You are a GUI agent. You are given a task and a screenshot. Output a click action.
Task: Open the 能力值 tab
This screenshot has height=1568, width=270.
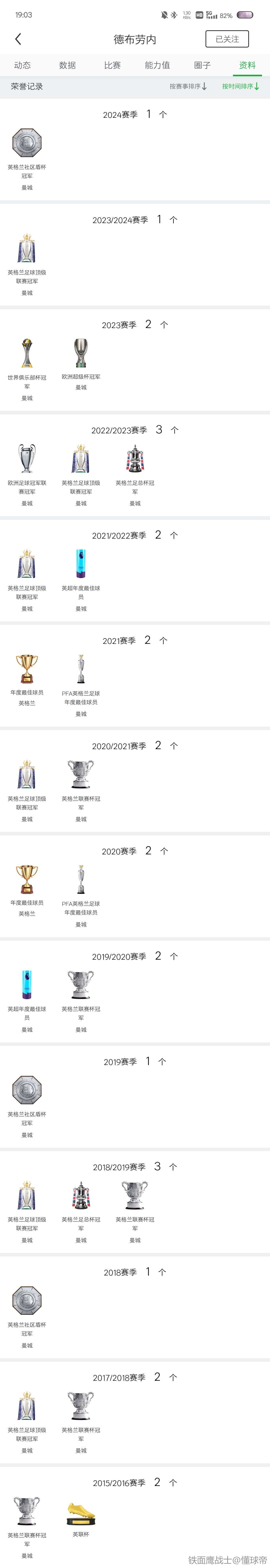coord(157,65)
